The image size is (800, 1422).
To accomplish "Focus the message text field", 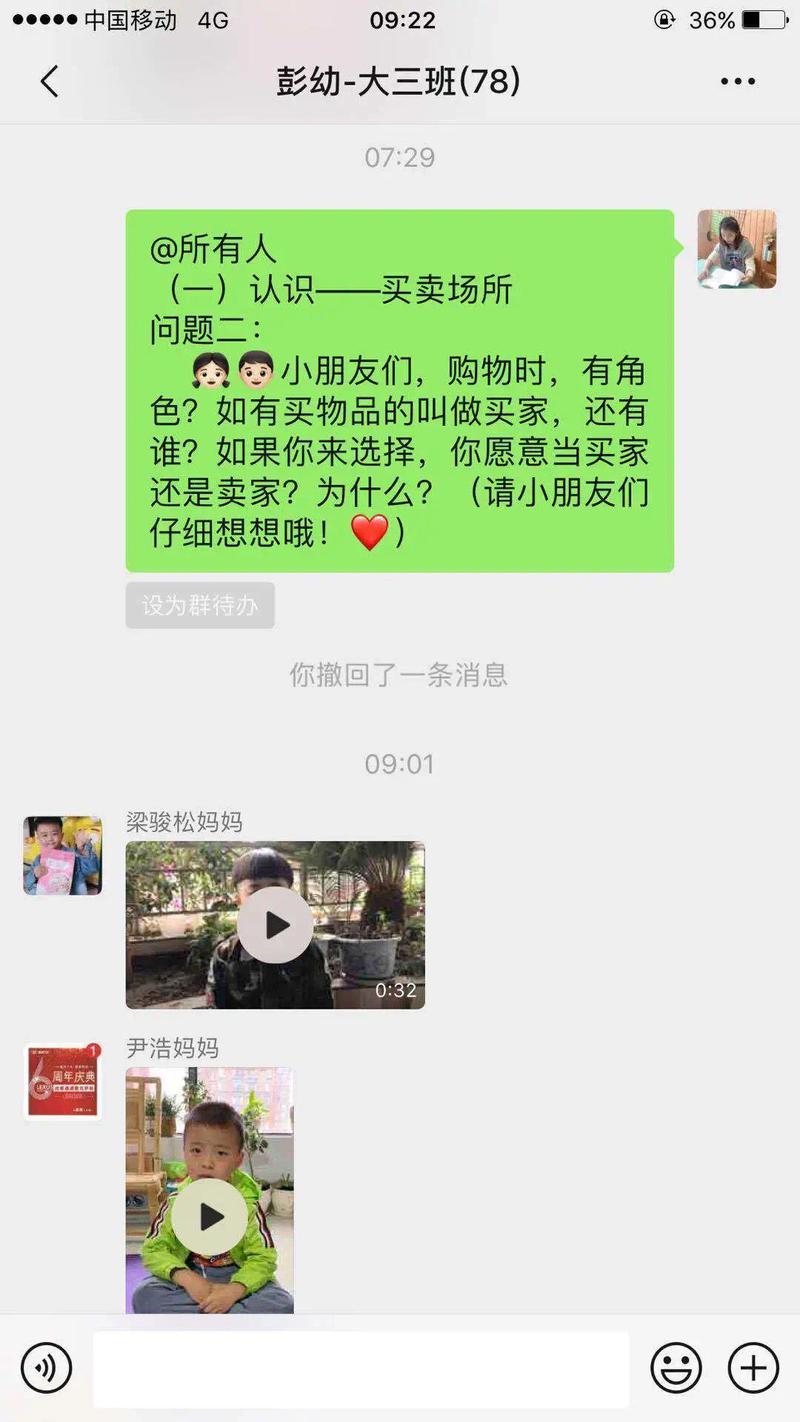I will click(361, 1368).
